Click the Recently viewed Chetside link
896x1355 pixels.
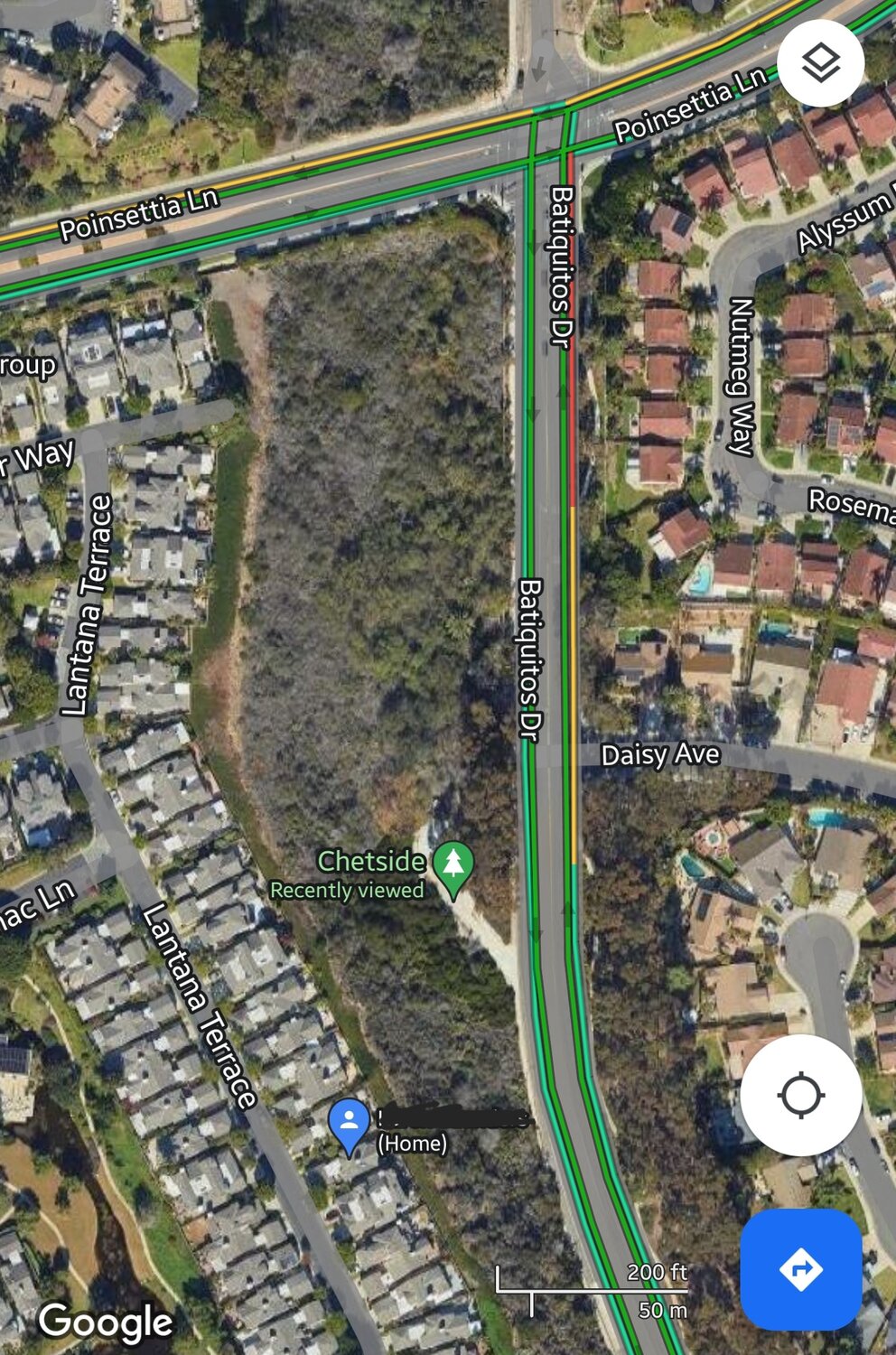point(346,890)
